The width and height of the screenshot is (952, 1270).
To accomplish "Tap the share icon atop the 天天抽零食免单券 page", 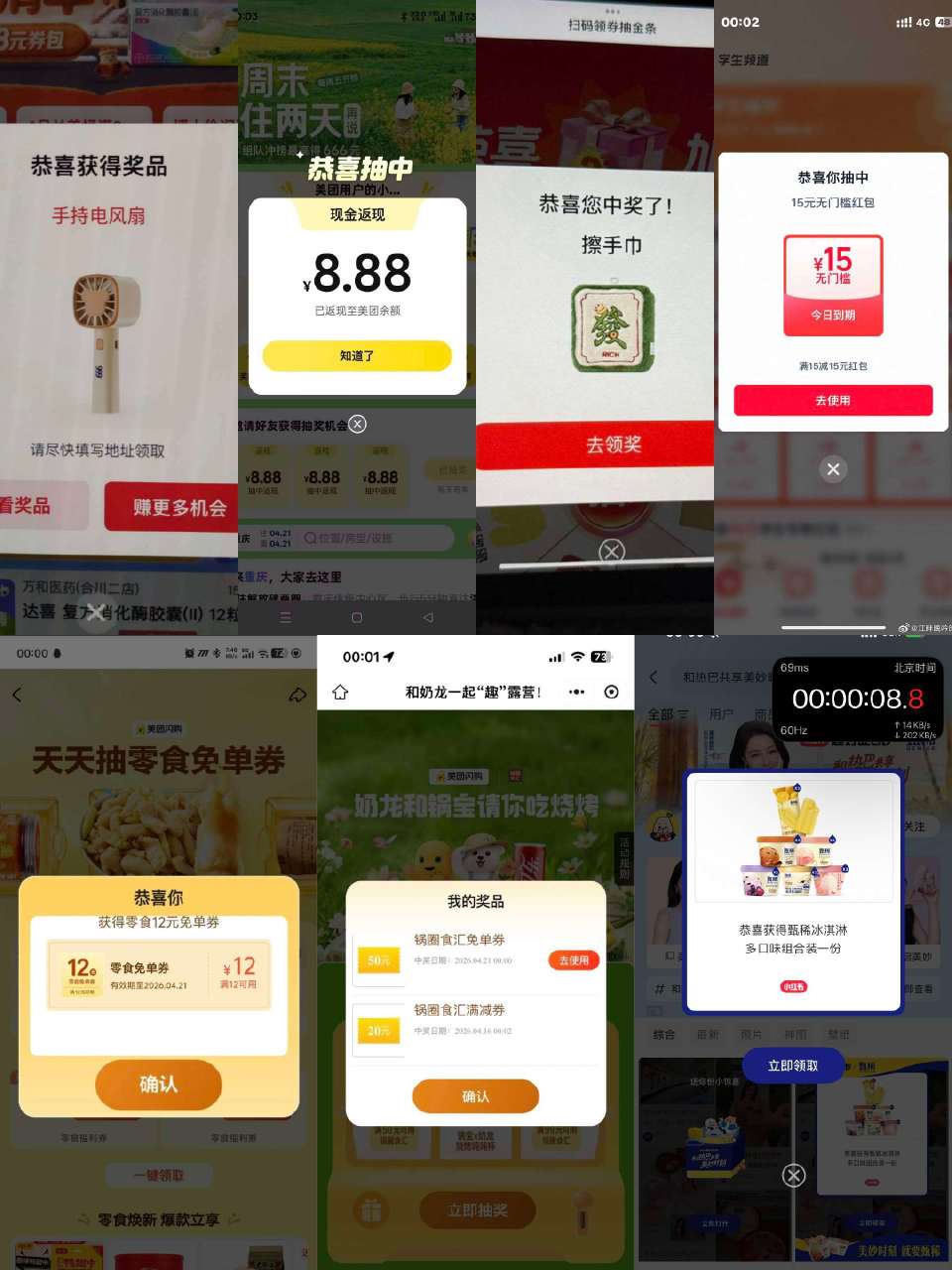I will pyautogui.click(x=297, y=695).
